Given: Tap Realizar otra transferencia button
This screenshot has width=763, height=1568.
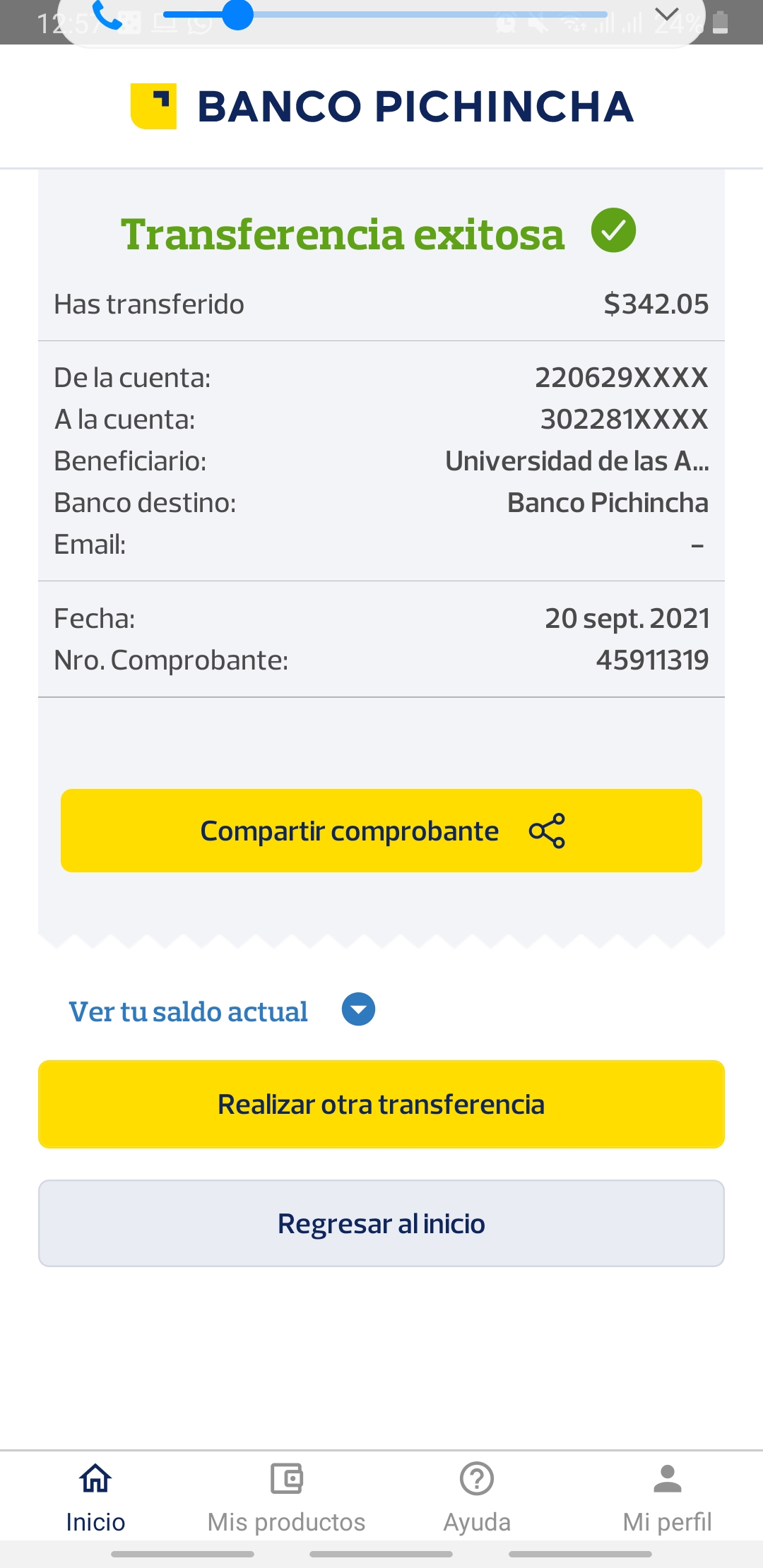Looking at the screenshot, I should 381,1104.
